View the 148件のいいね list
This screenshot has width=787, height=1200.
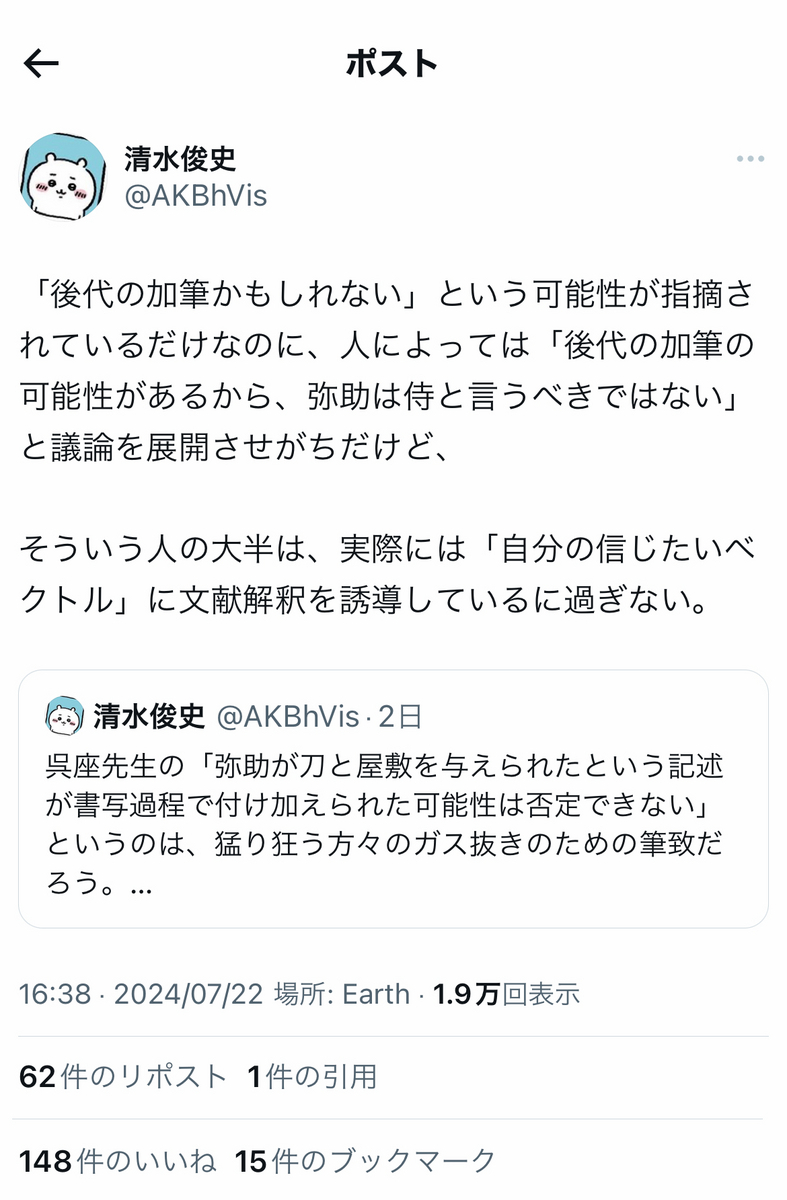[118, 1161]
